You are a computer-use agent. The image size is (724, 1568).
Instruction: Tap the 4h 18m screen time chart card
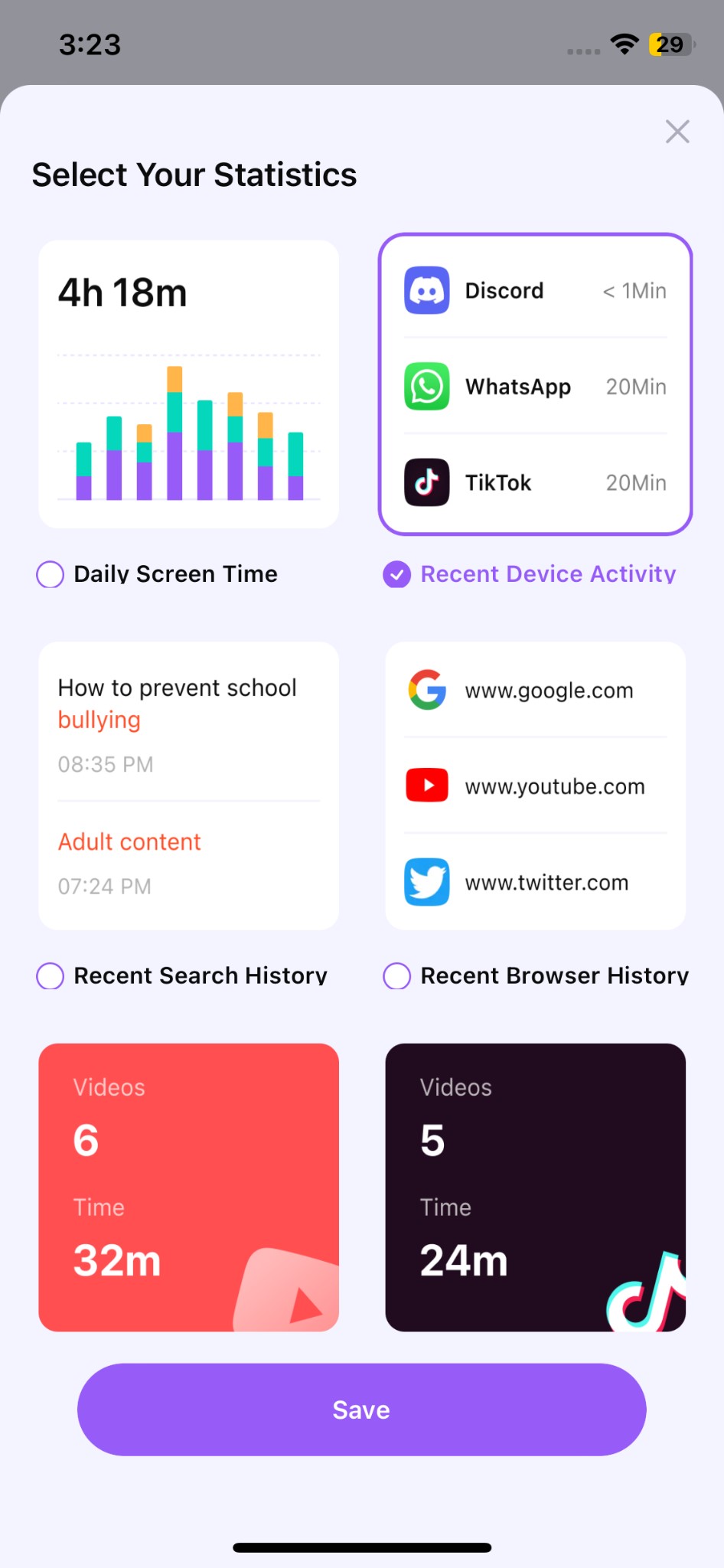click(188, 384)
